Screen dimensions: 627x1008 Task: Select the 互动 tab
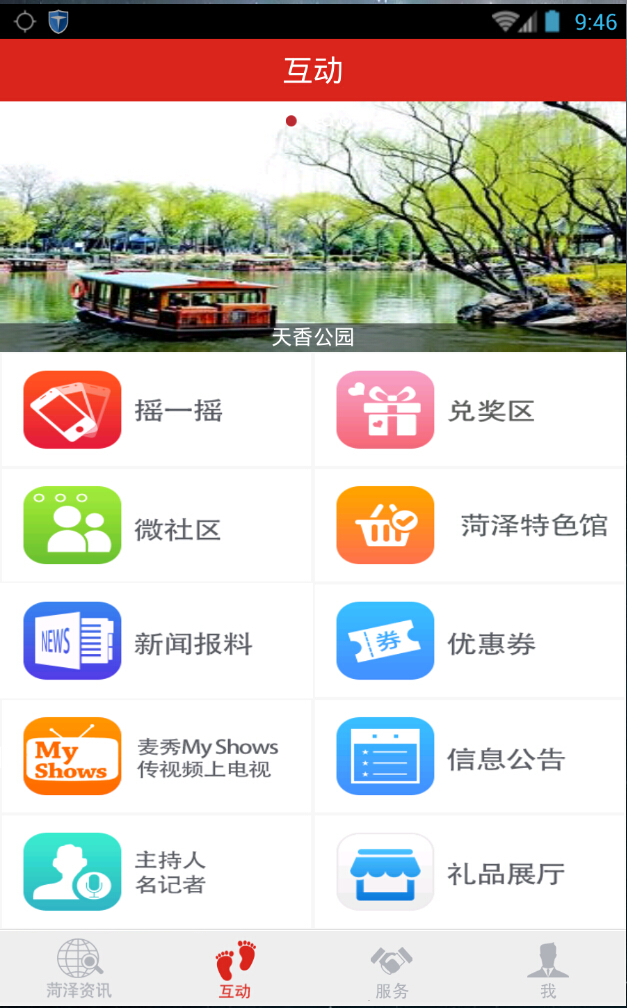pyautogui.click(x=235, y=969)
